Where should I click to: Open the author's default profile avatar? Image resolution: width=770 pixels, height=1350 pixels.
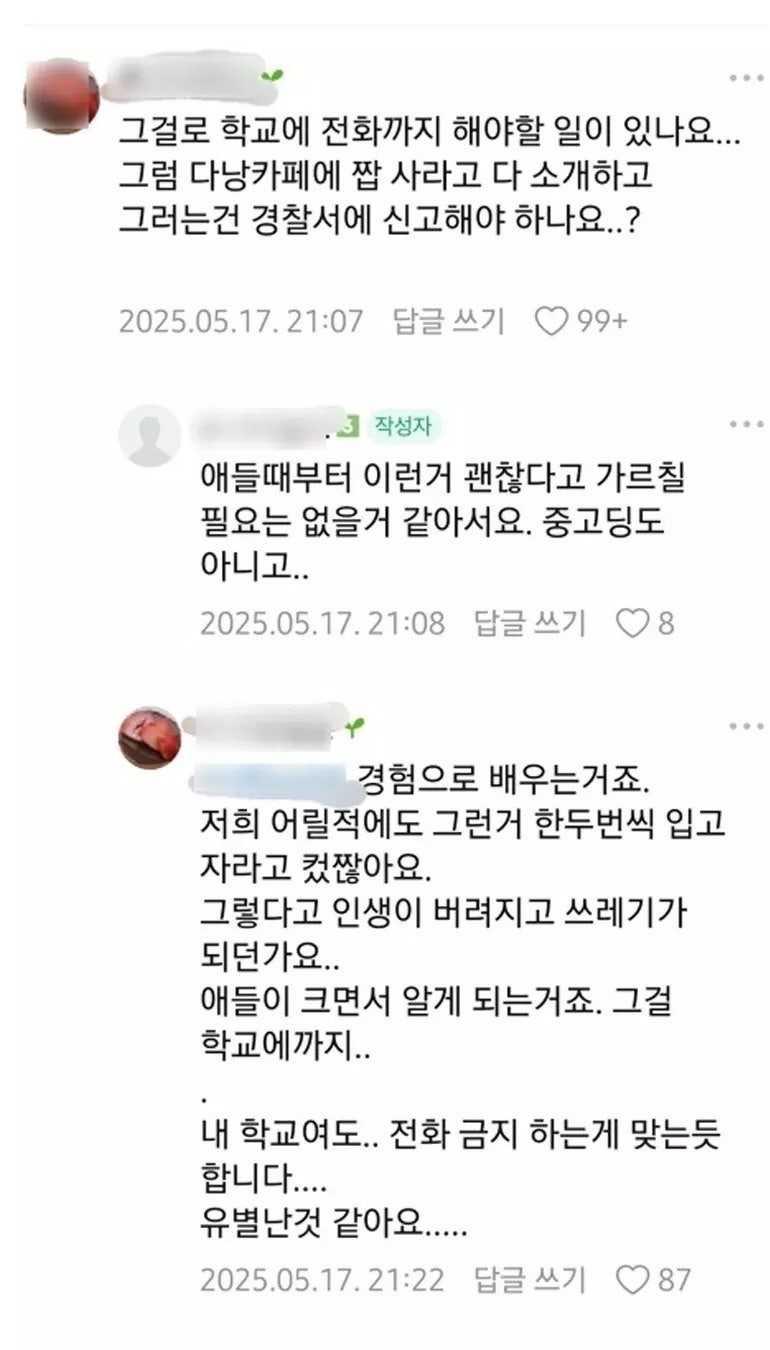click(x=150, y=436)
